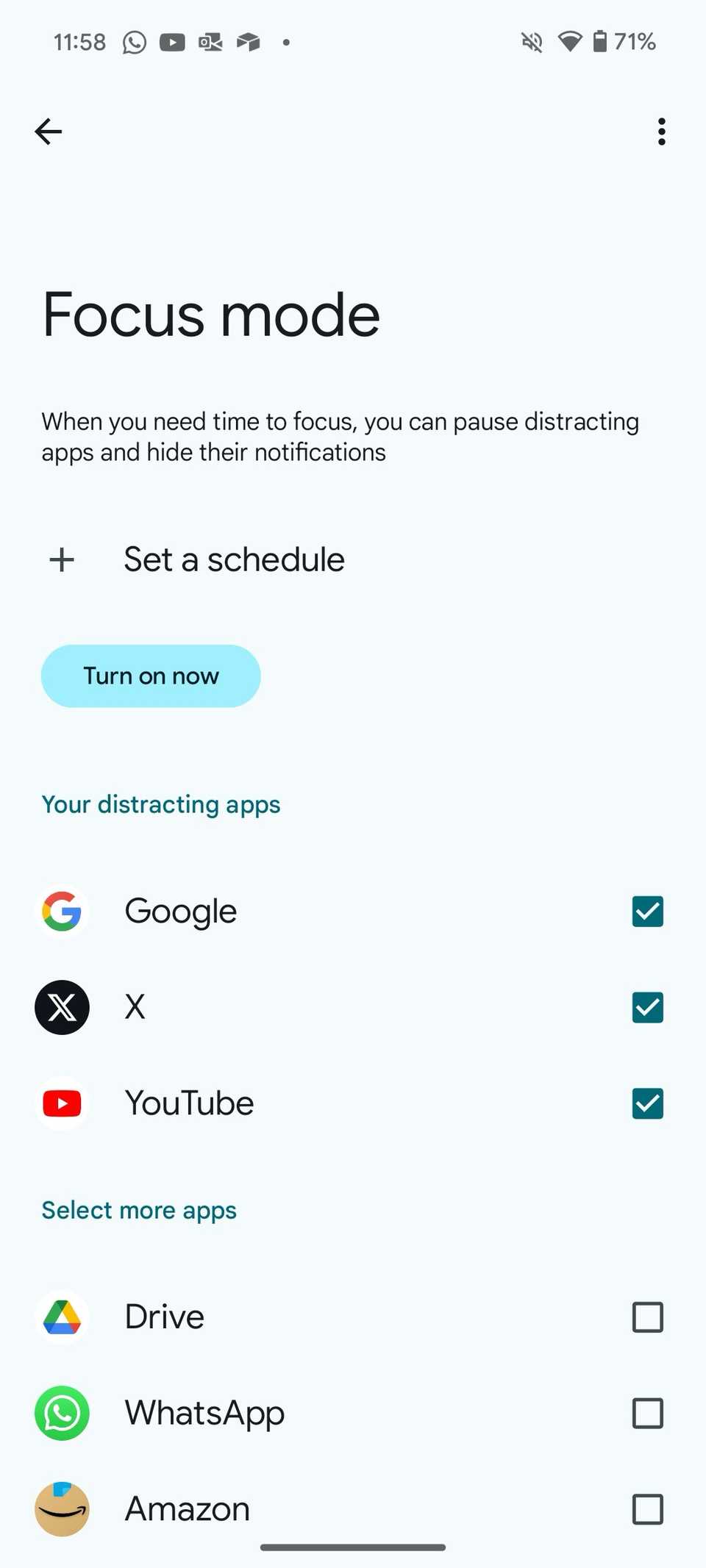Image resolution: width=706 pixels, height=1568 pixels.
Task: Tap Turn on now button
Action: click(151, 676)
